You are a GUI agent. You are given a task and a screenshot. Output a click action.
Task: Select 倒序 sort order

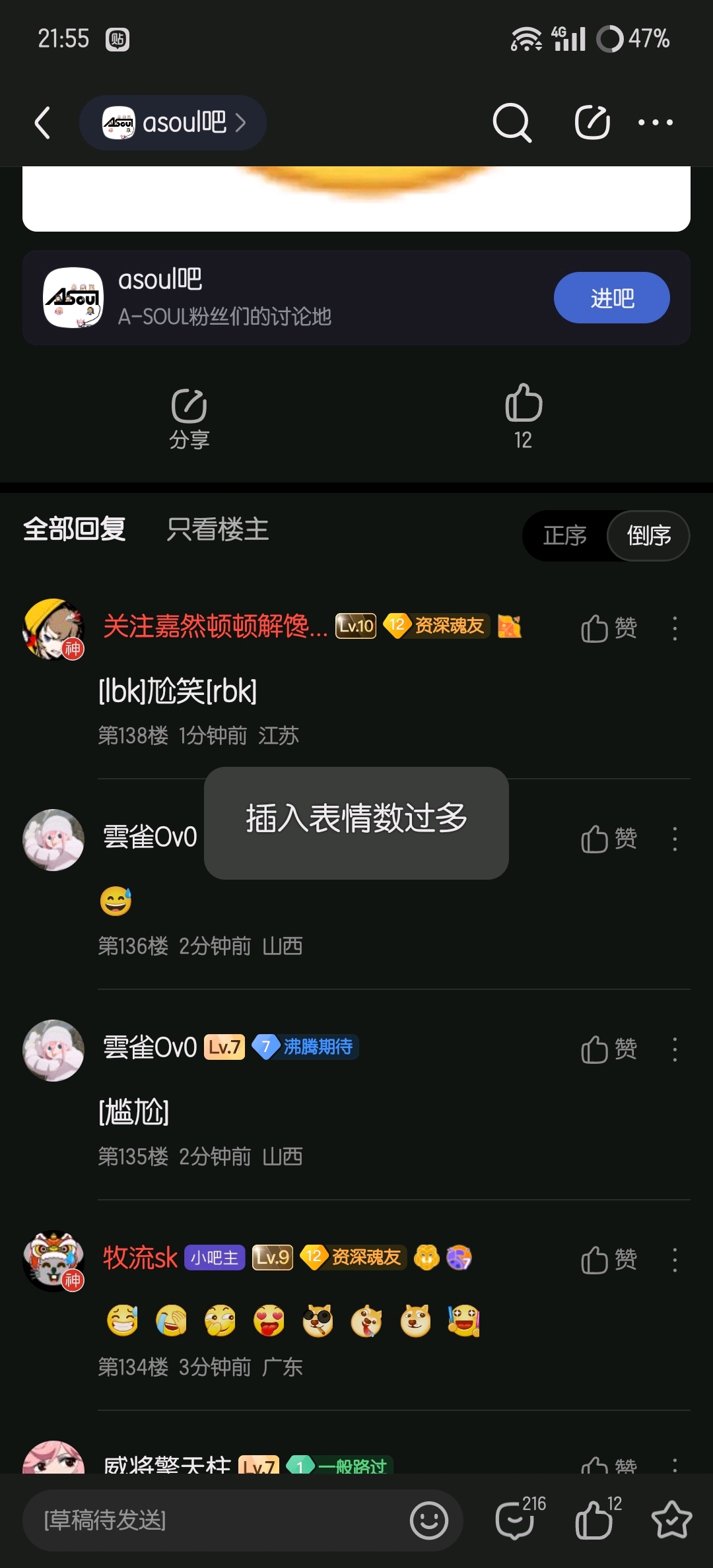point(648,535)
